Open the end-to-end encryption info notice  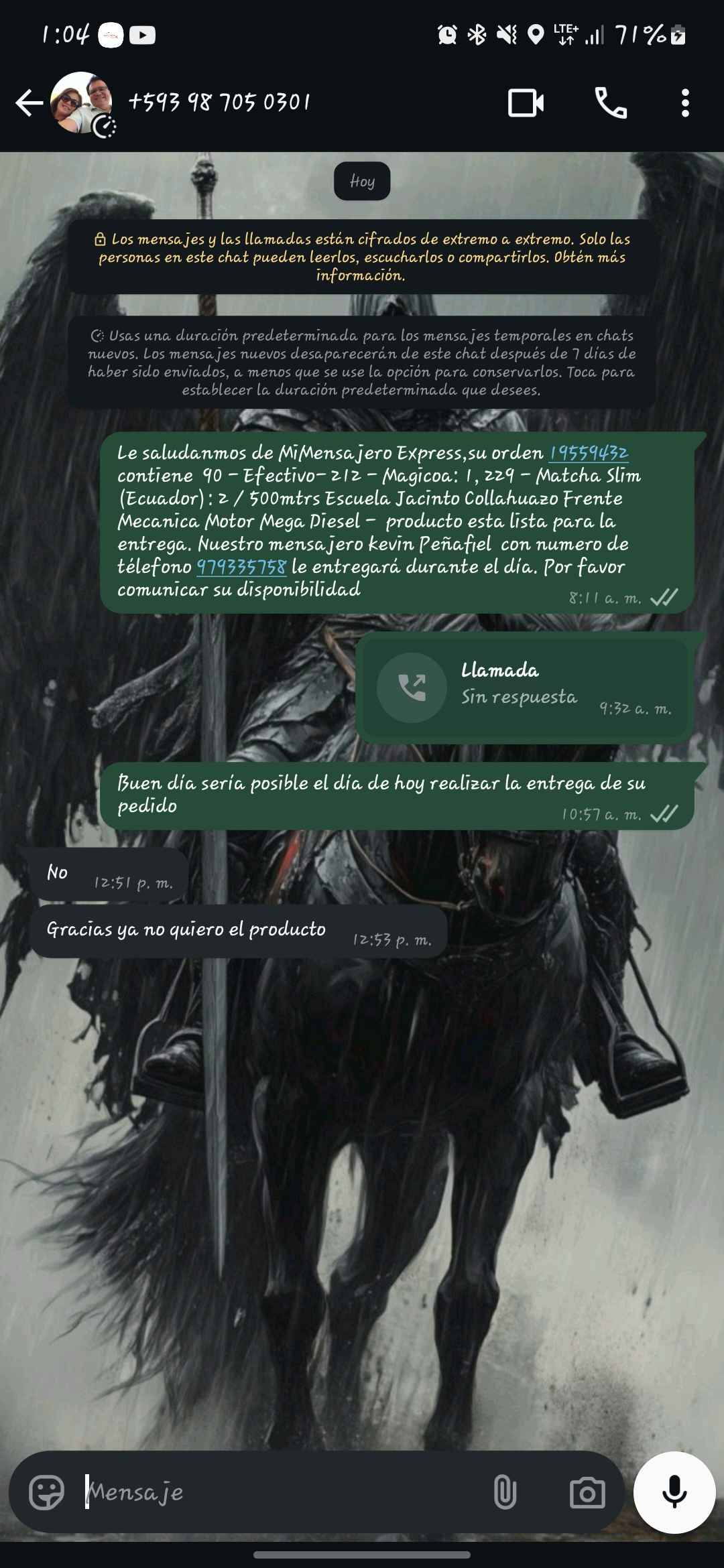click(x=361, y=257)
